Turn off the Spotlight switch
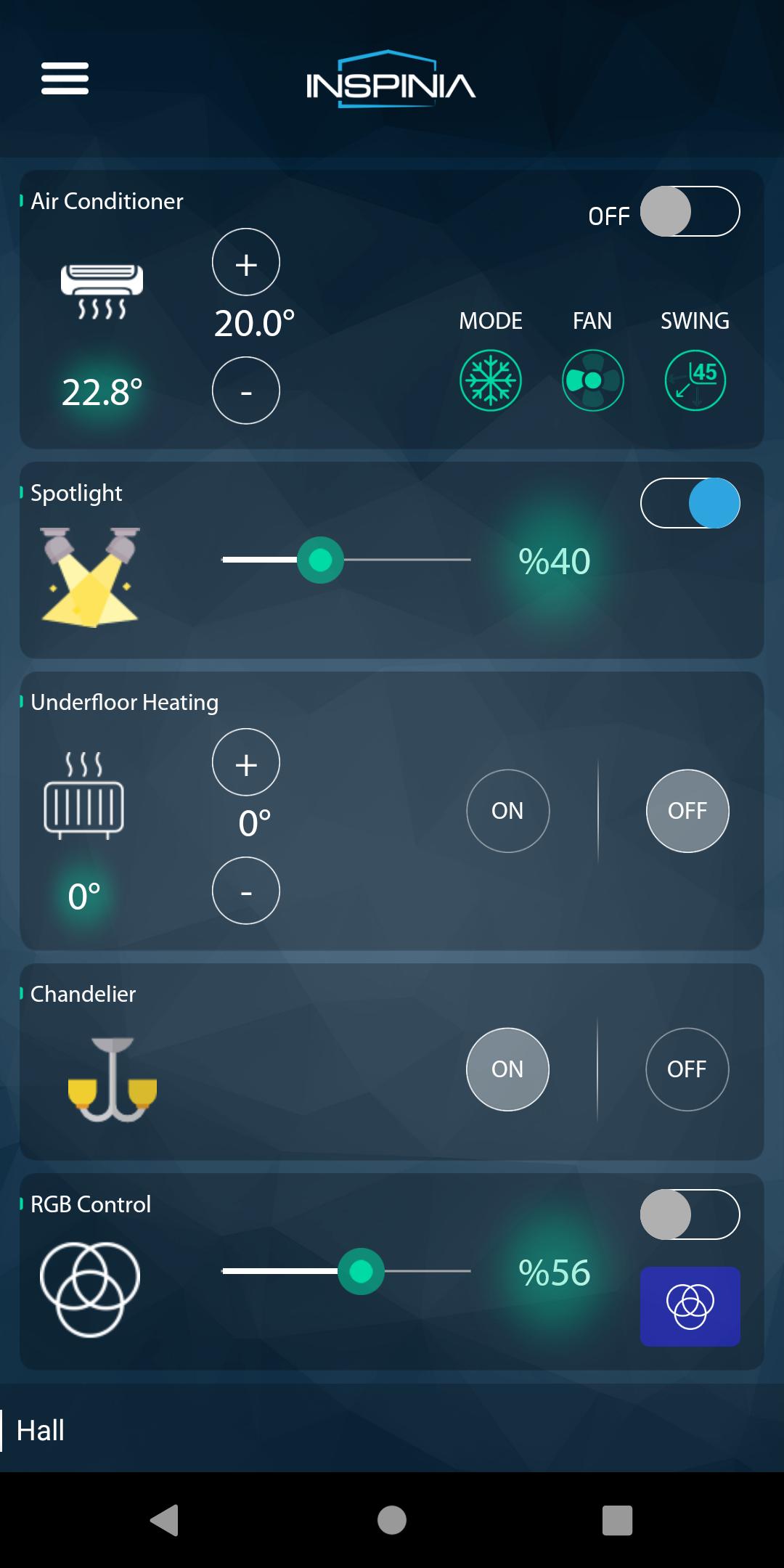This screenshot has width=784, height=1568. coord(690,503)
